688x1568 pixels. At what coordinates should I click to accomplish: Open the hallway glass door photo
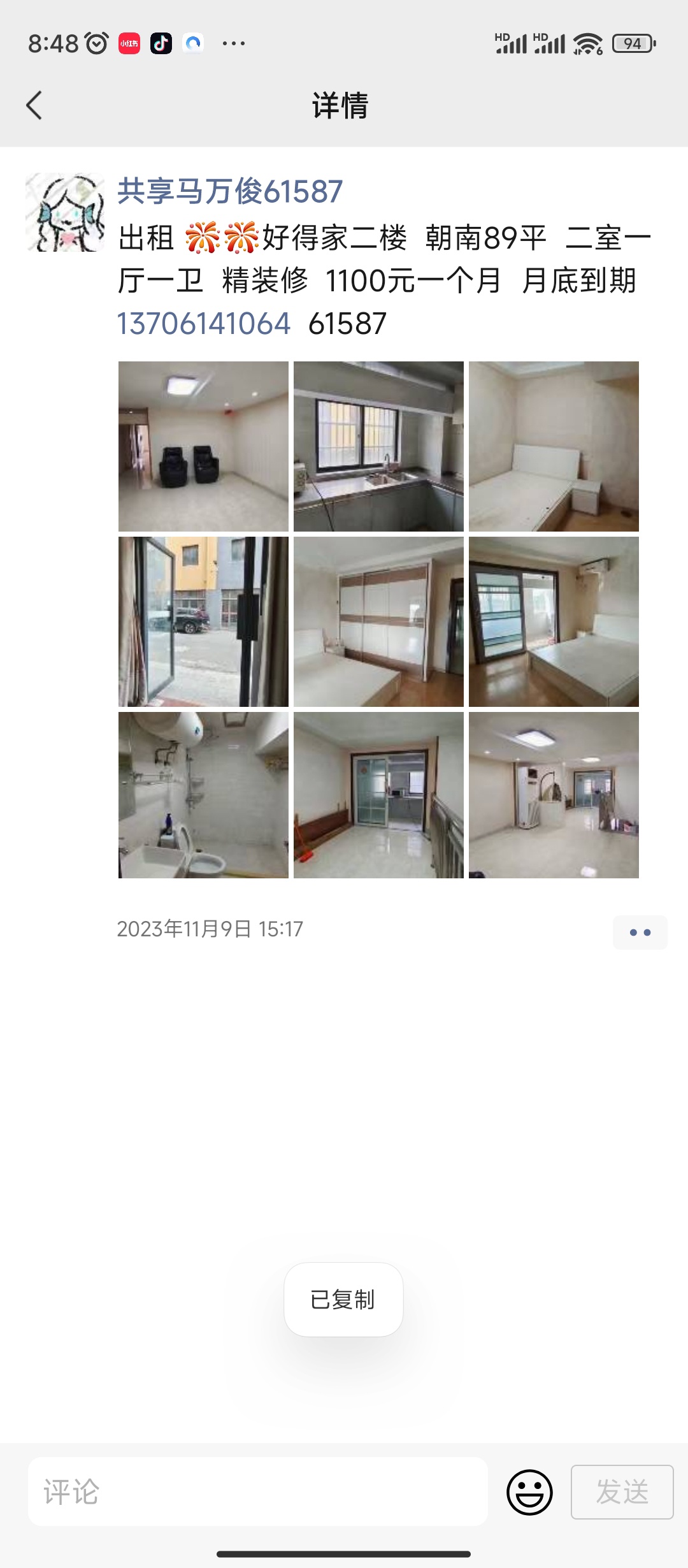tap(378, 795)
